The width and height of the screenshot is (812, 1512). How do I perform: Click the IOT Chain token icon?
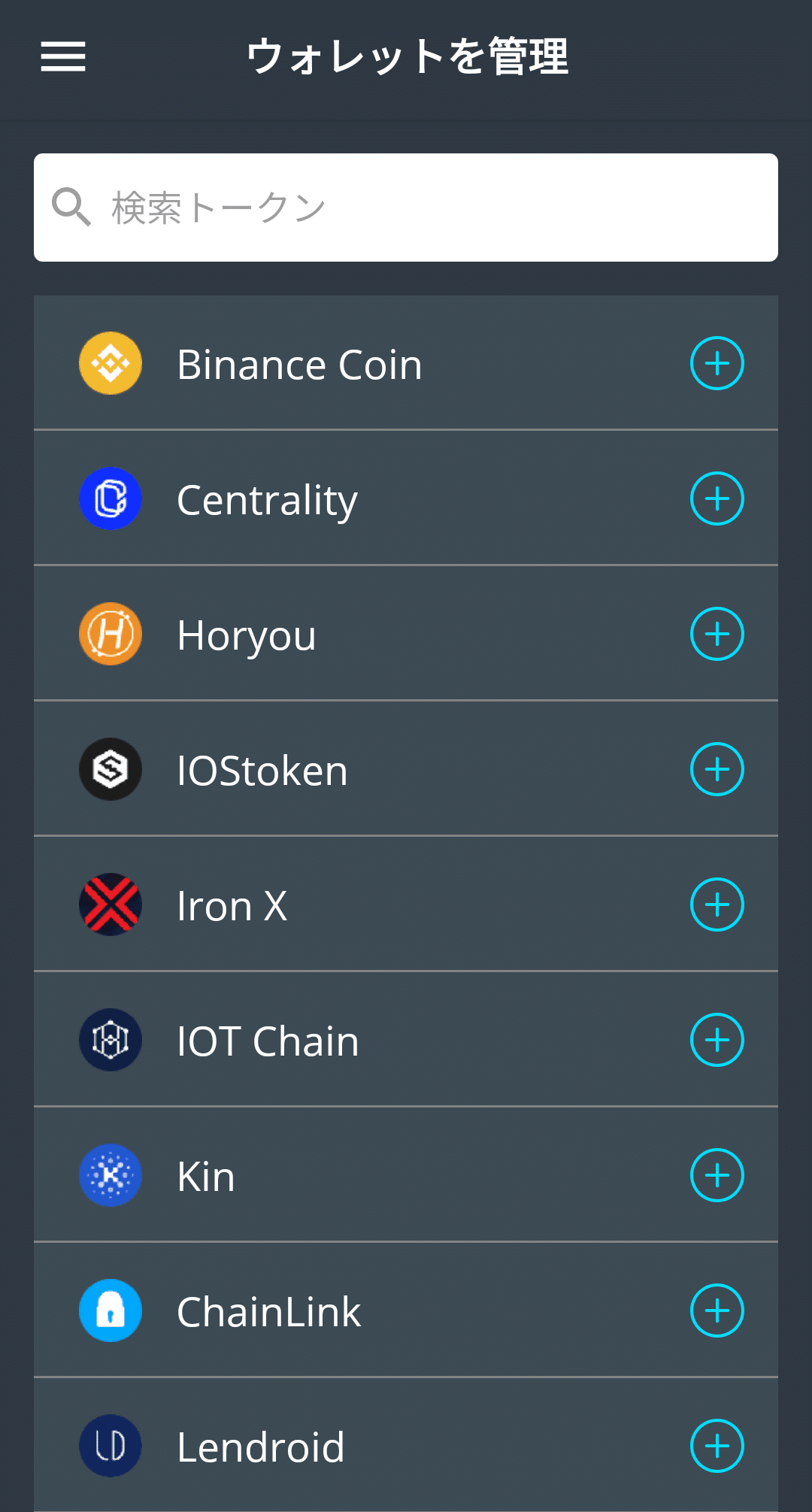[110, 1040]
